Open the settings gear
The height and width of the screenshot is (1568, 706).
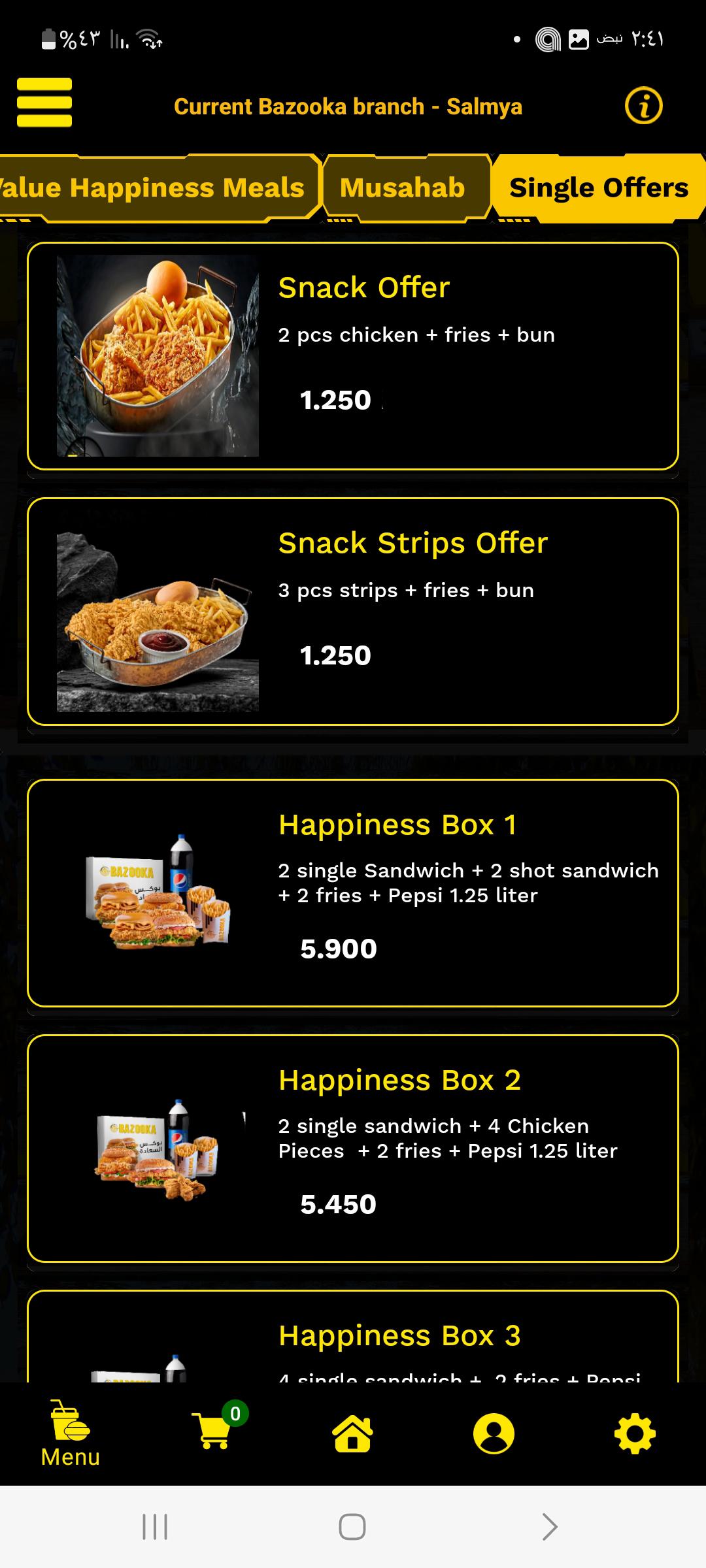(635, 1433)
